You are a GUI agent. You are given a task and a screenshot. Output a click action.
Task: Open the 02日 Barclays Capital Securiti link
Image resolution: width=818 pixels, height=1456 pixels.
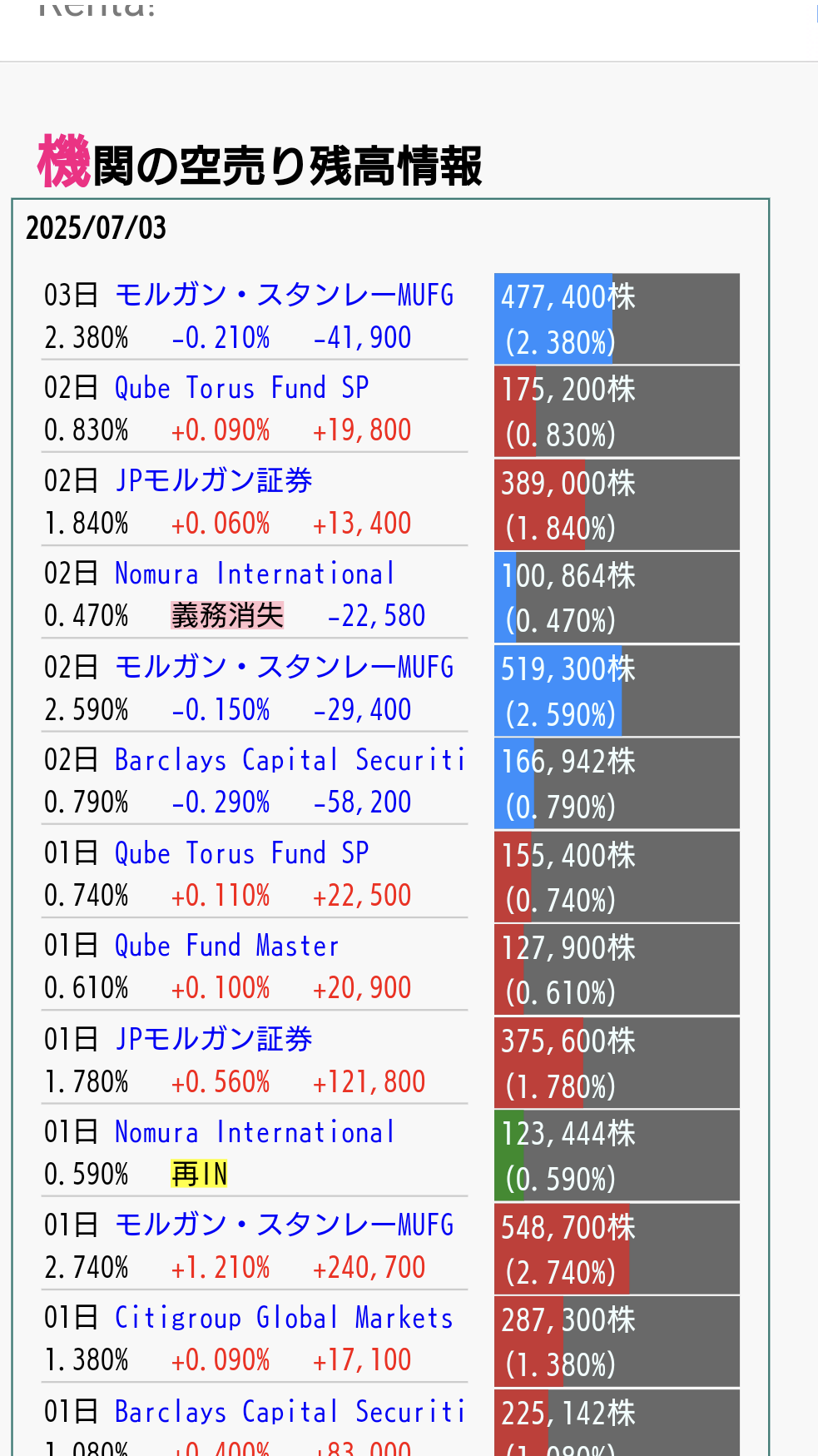click(290, 760)
